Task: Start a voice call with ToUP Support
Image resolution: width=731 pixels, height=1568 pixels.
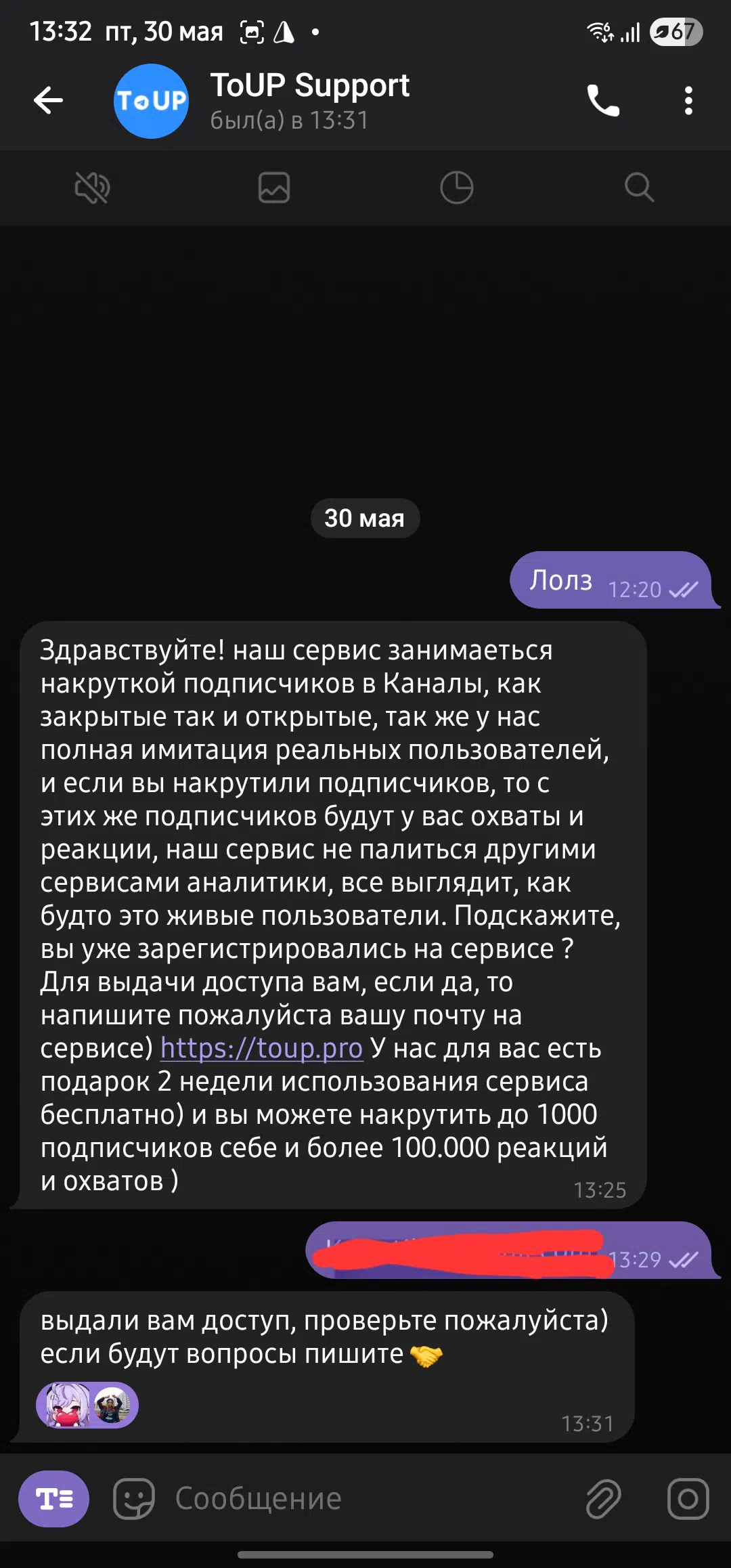Action: click(x=602, y=101)
